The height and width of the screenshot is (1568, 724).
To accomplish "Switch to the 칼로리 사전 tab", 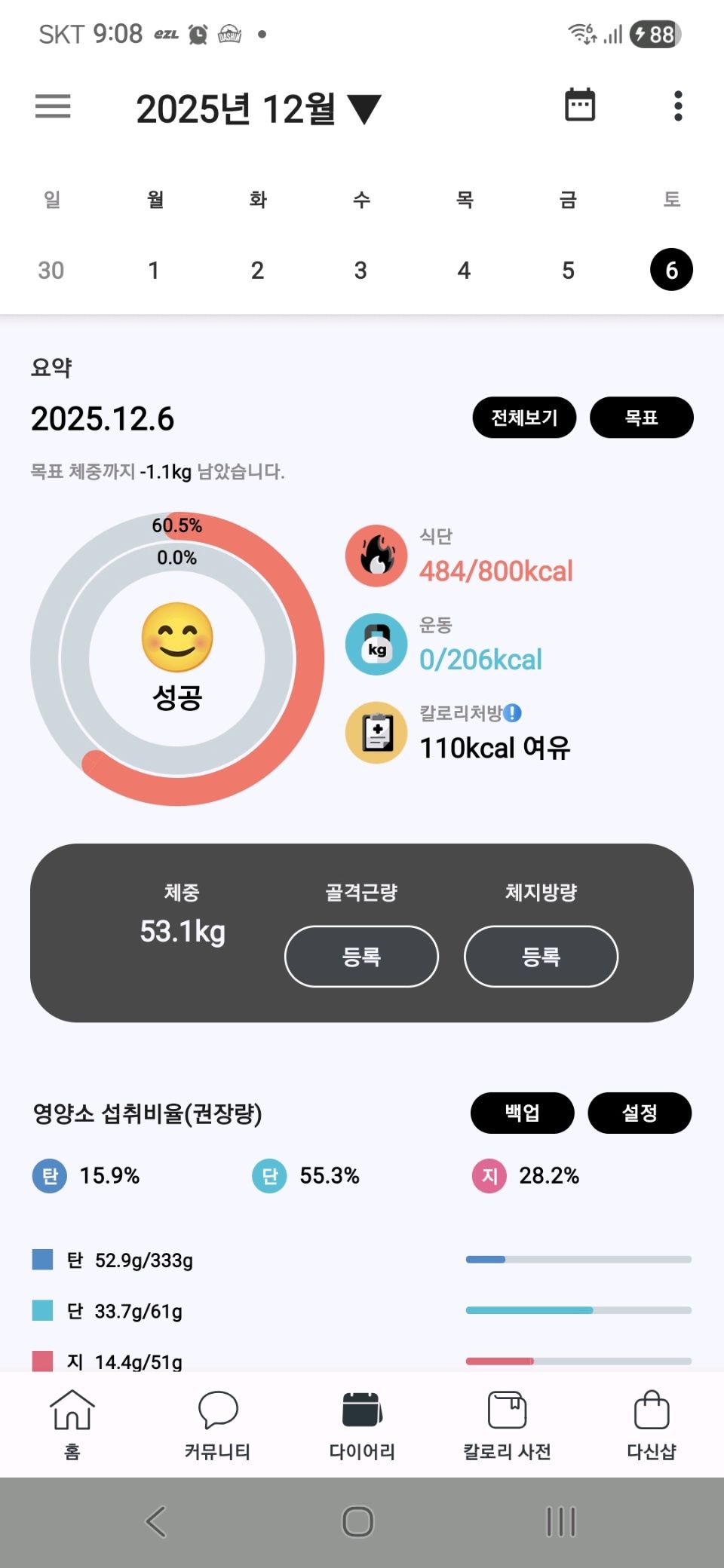I will [x=507, y=1425].
